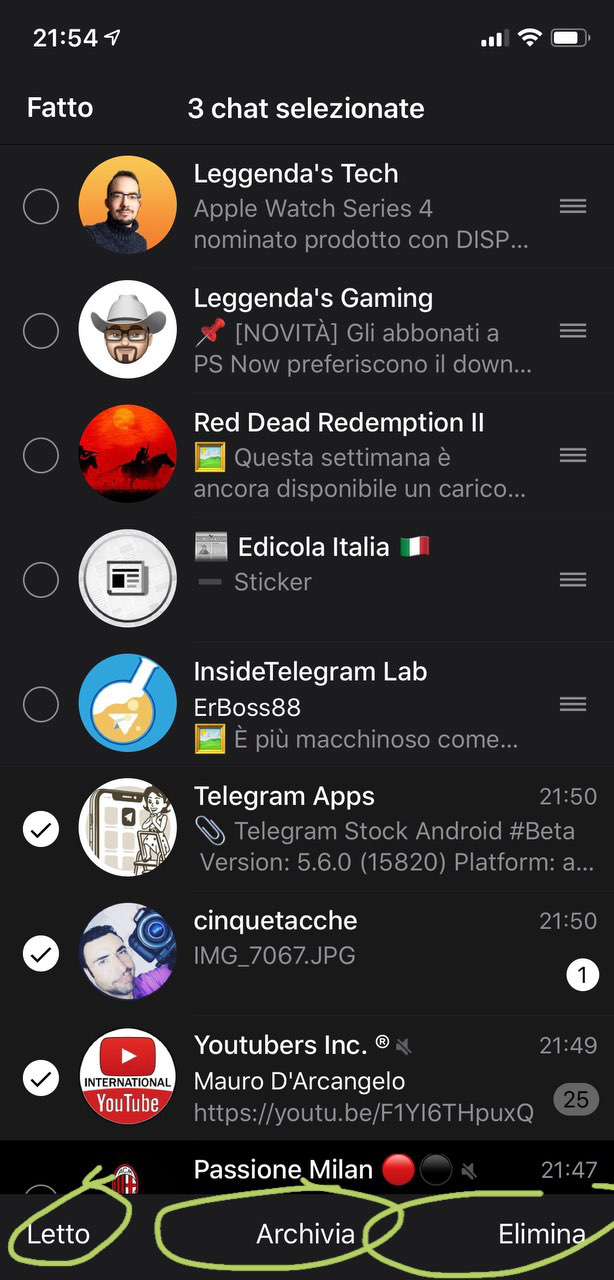The height and width of the screenshot is (1280, 614).
Task: Delete selected chats with Elimina
Action: (x=541, y=1234)
